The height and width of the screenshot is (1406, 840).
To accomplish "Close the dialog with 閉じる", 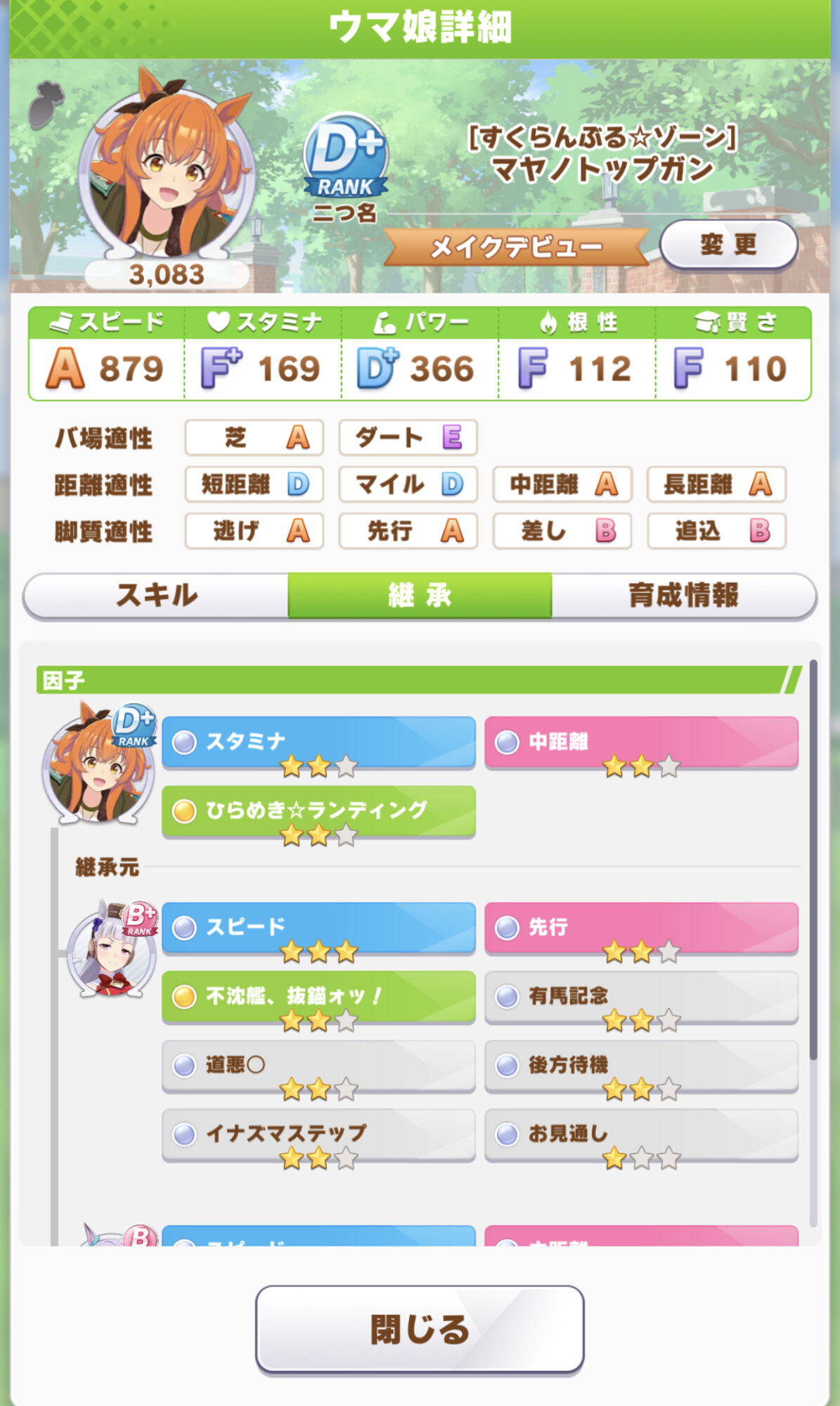I will [x=420, y=1329].
